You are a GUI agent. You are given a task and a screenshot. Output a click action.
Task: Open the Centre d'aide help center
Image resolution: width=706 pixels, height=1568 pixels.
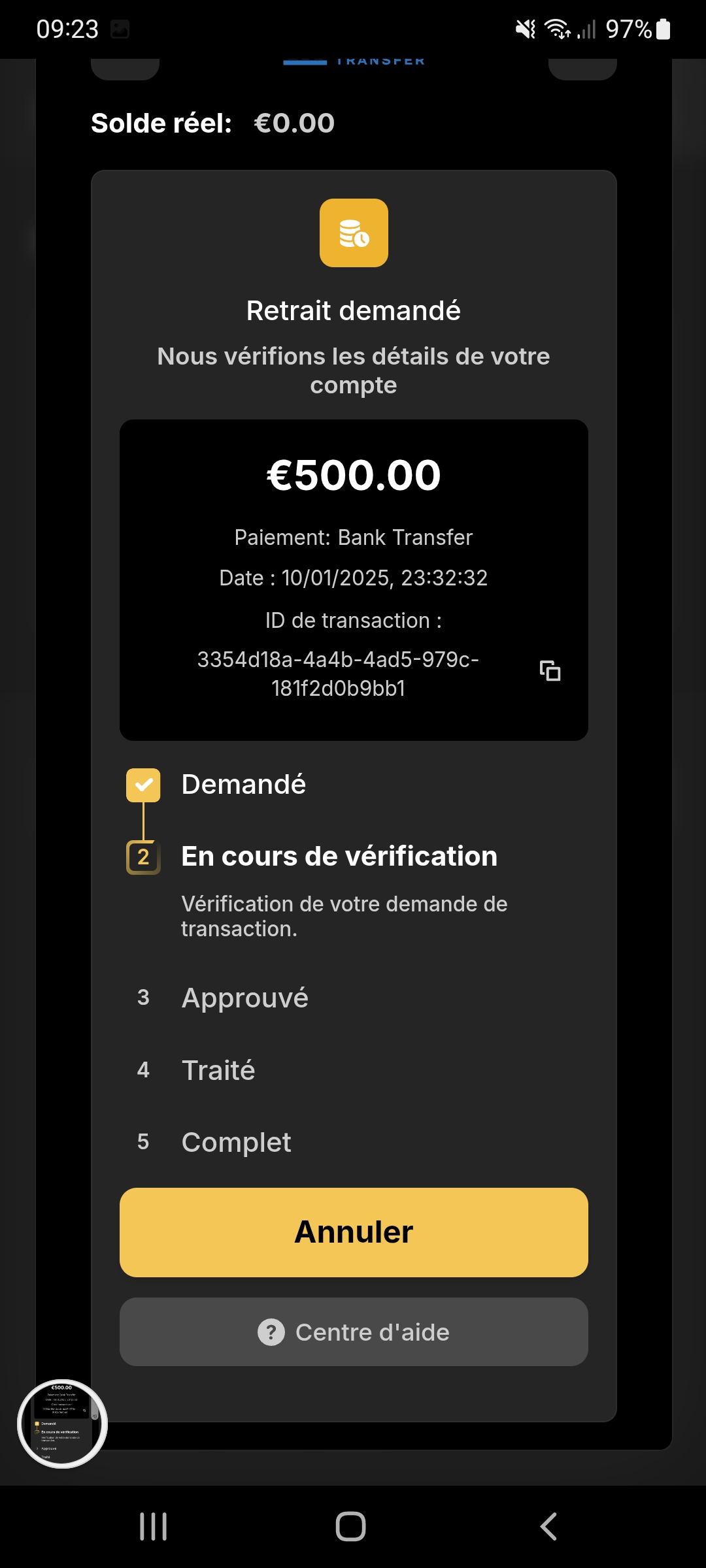[x=354, y=1331]
